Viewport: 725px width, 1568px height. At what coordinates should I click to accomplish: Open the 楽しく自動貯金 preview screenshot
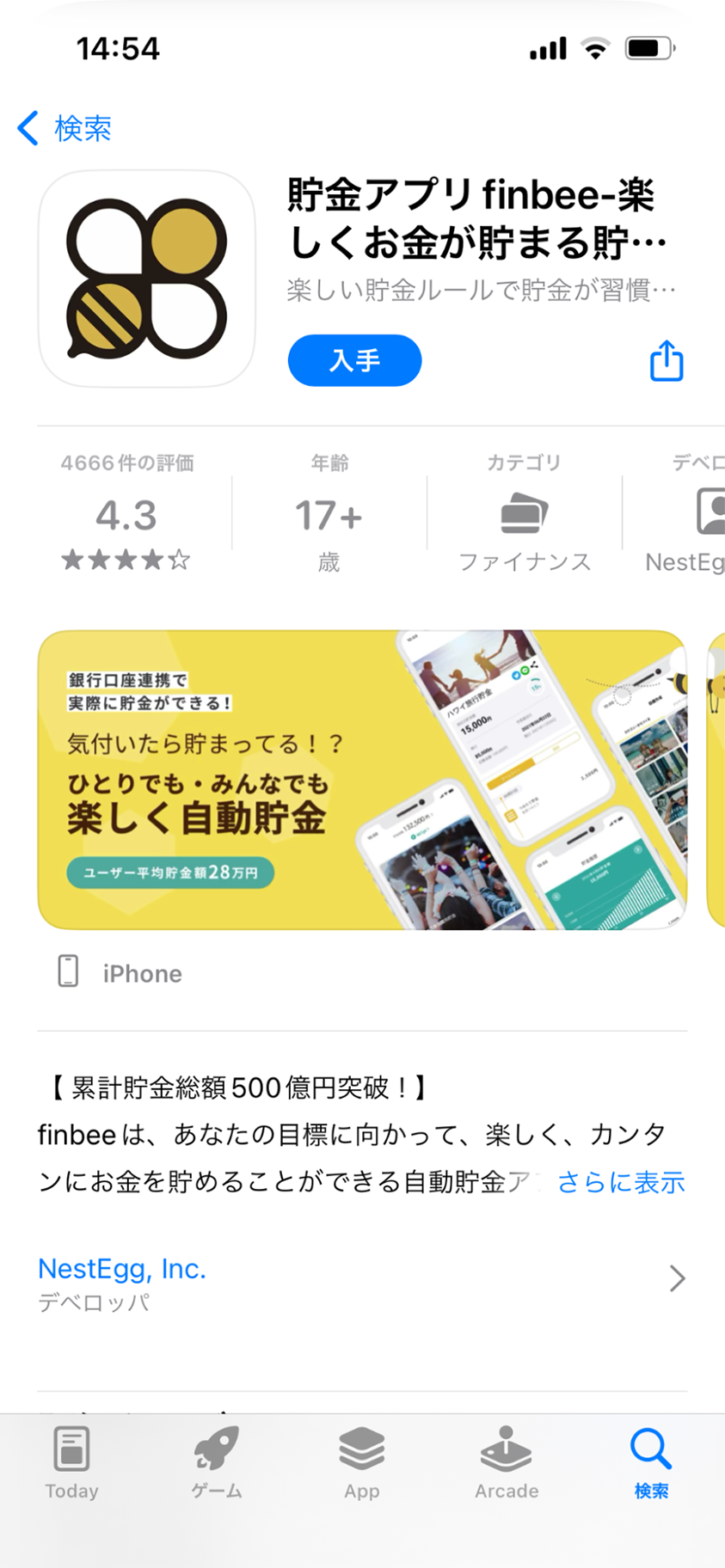(361, 780)
